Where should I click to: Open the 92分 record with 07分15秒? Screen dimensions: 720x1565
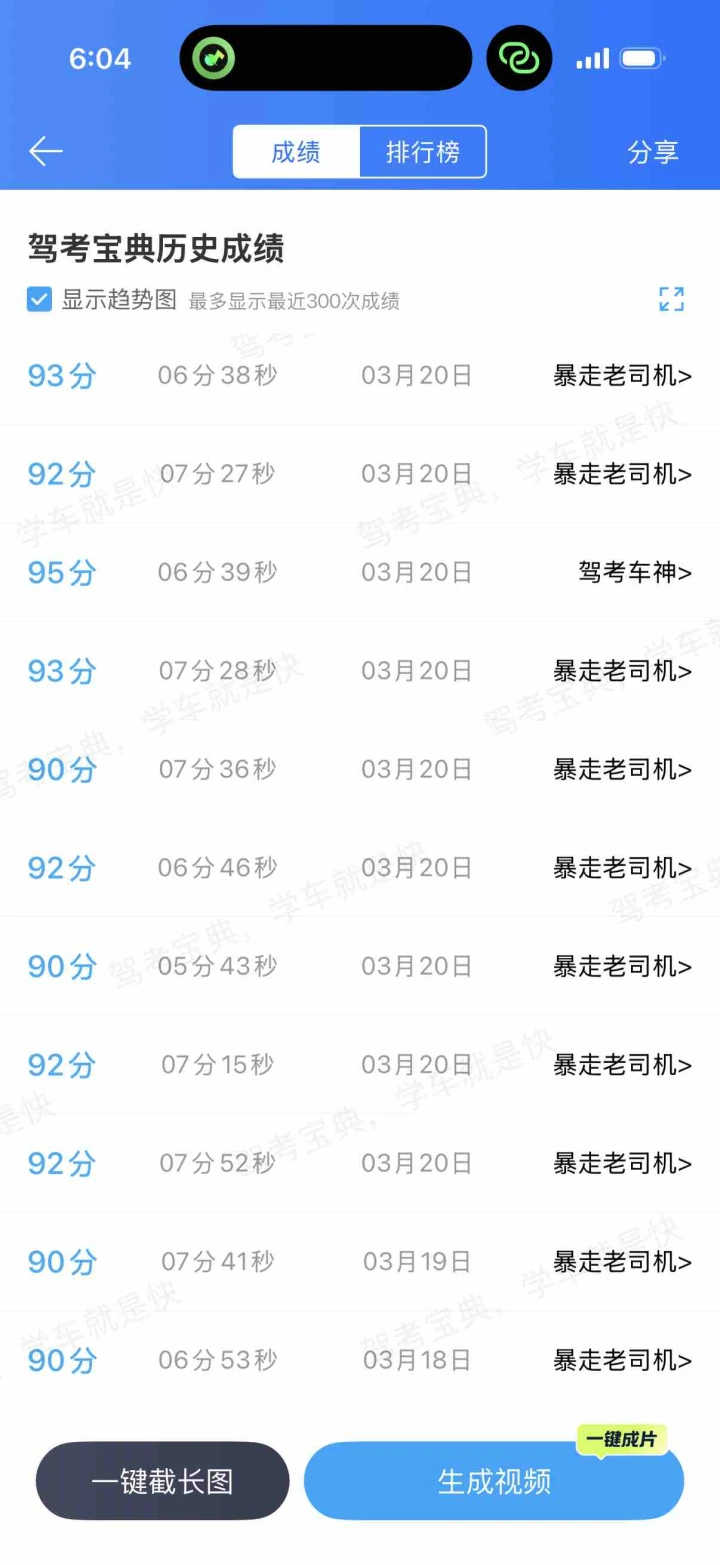[x=622, y=1065]
